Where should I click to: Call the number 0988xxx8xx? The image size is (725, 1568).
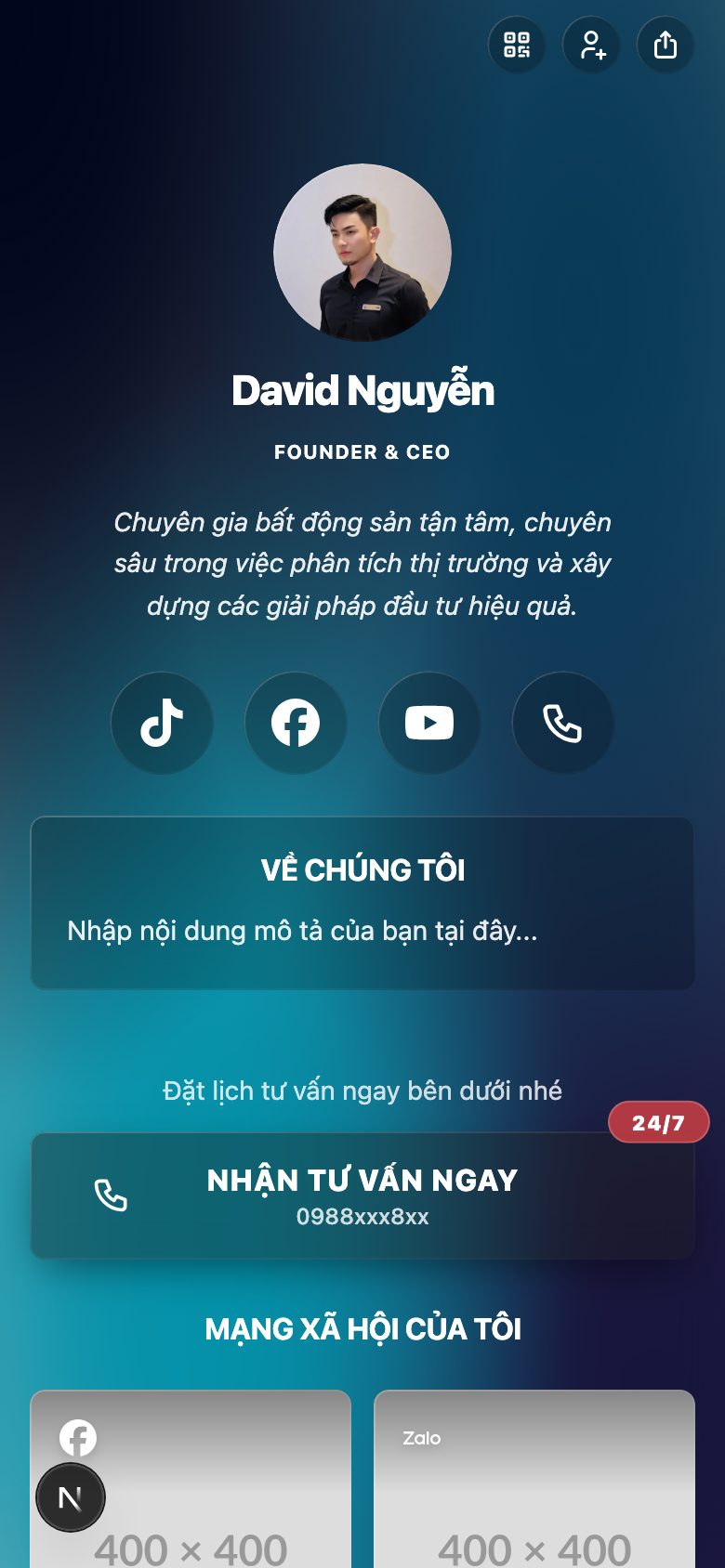point(362,1214)
